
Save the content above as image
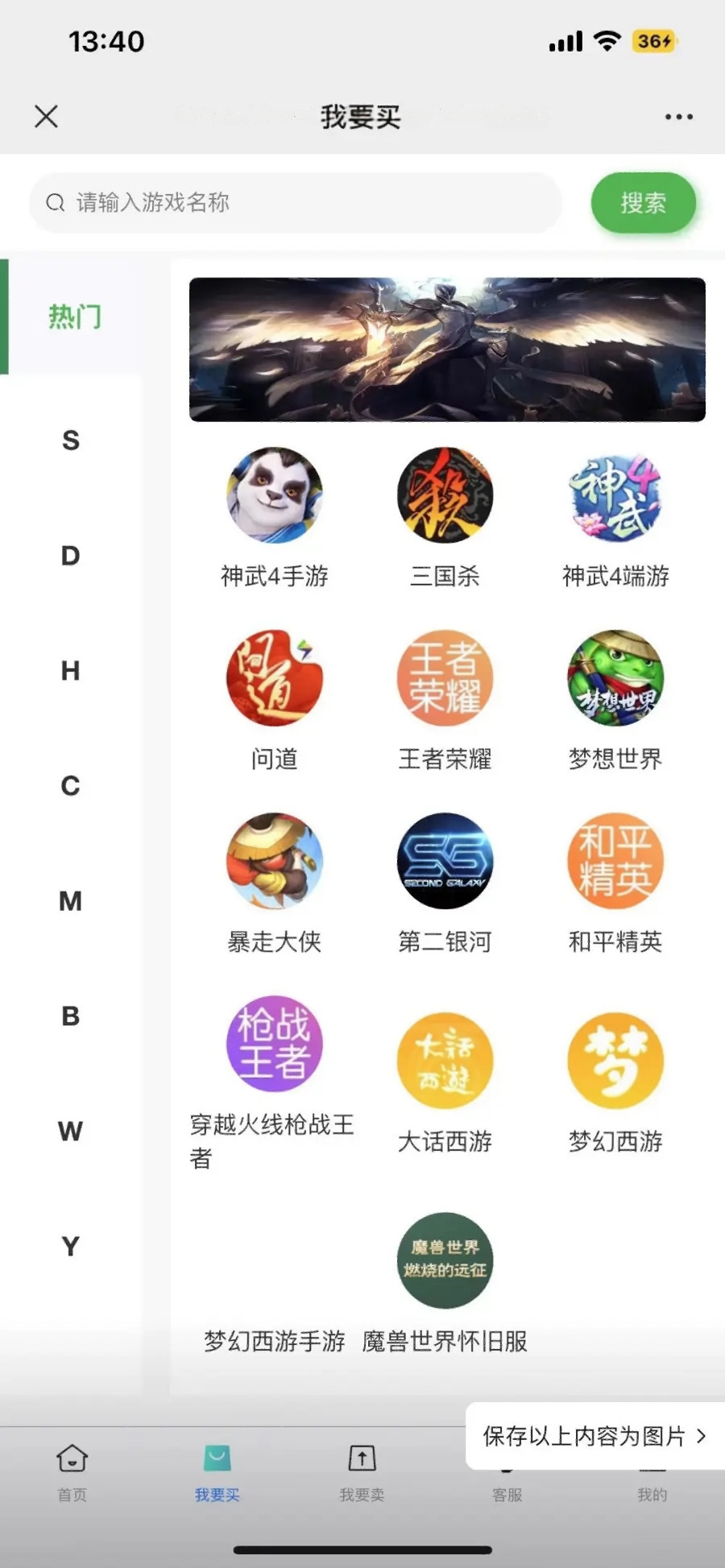click(x=594, y=1436)
